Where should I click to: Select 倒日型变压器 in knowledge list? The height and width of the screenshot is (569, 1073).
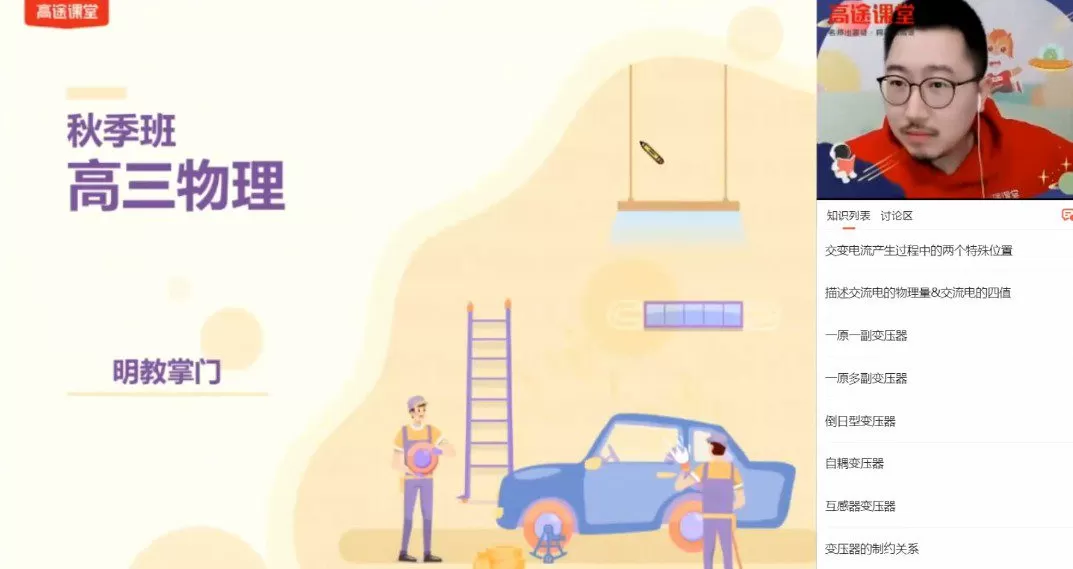(x=860, y=421)
